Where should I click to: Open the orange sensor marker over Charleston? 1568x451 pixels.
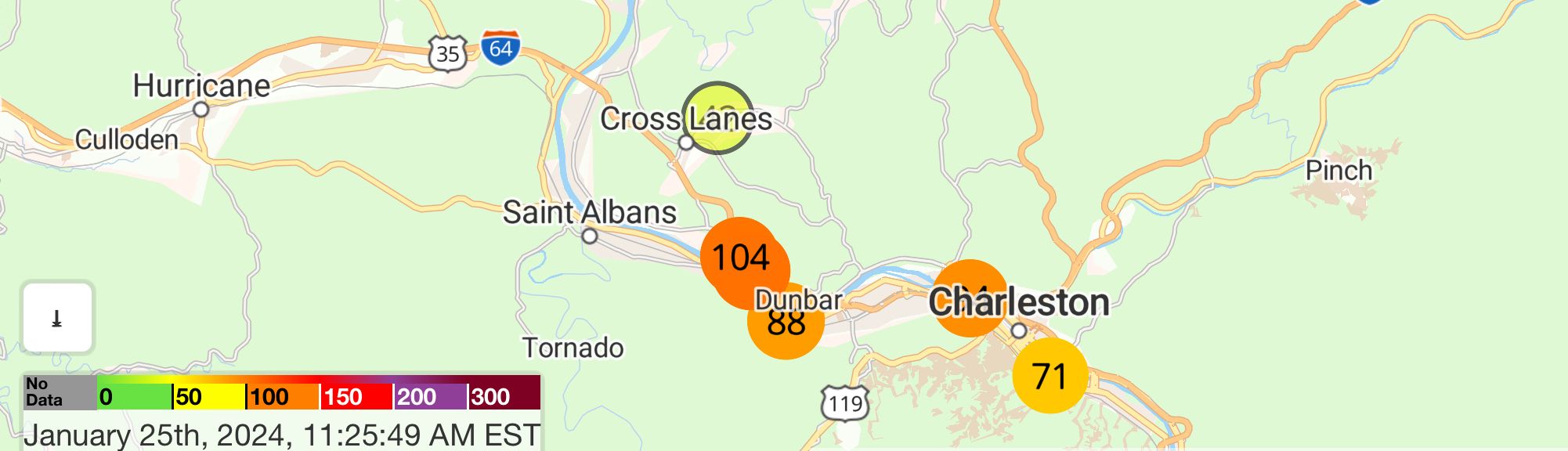(x=970, y=298)
